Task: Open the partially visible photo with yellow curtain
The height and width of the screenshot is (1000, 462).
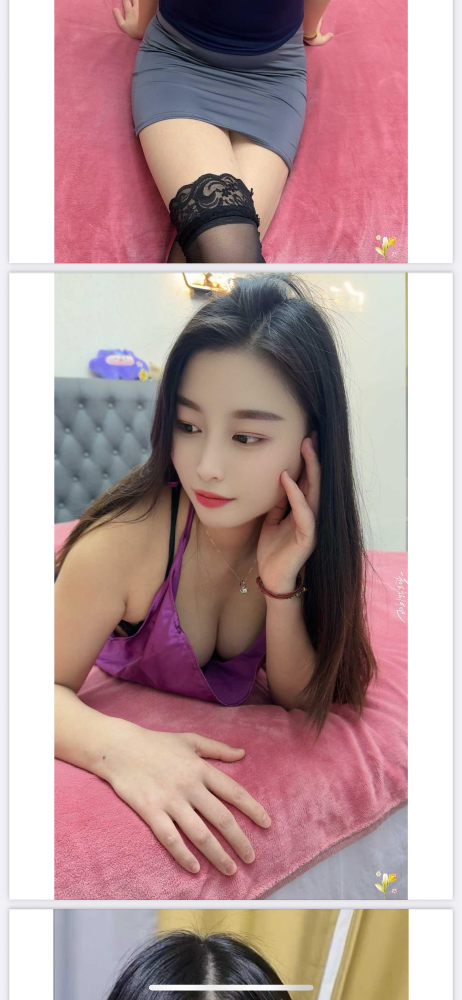Action: coord(231,954)
